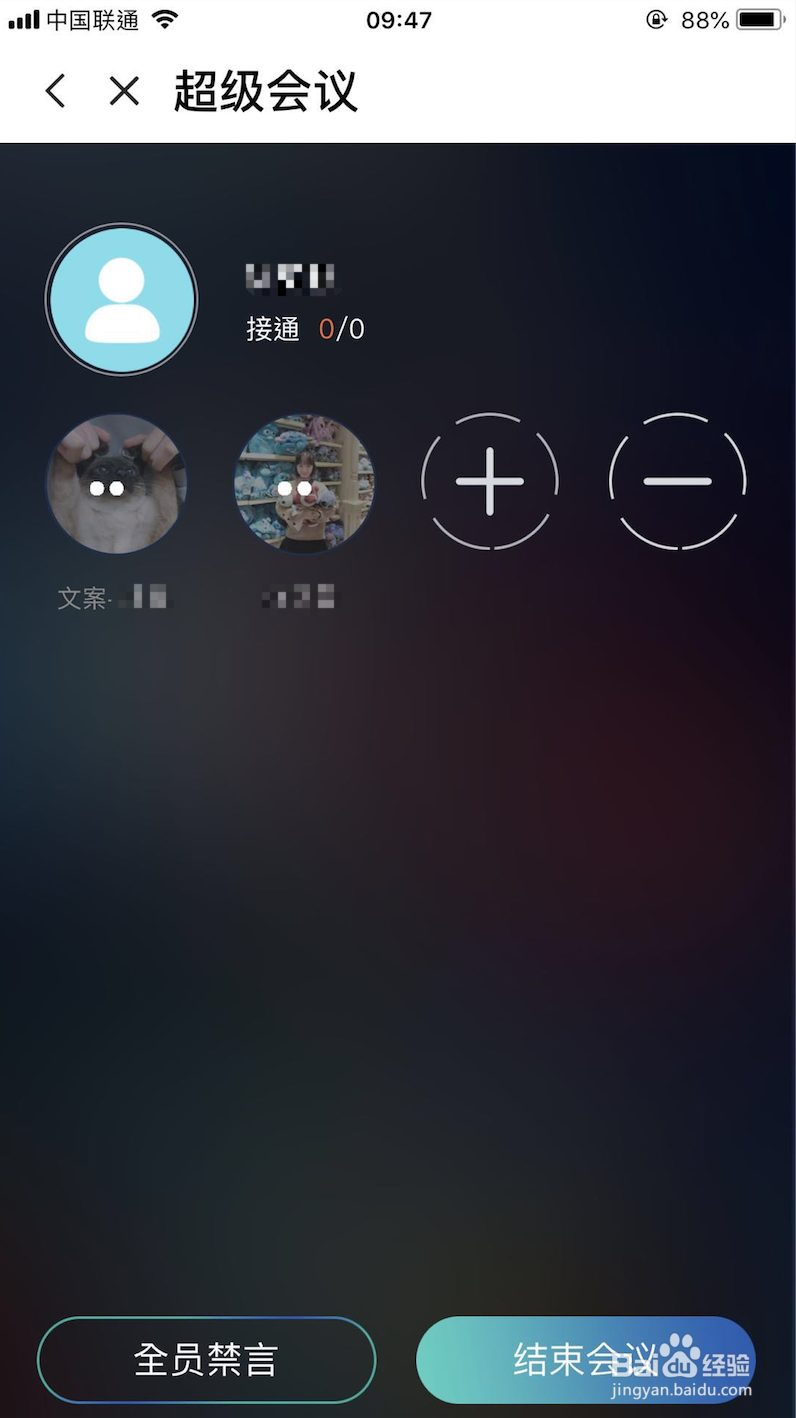Tap the back chevron at top left
Image resolution: width=796 pixels, height=1418 pixels.
[x=55, y=91]
